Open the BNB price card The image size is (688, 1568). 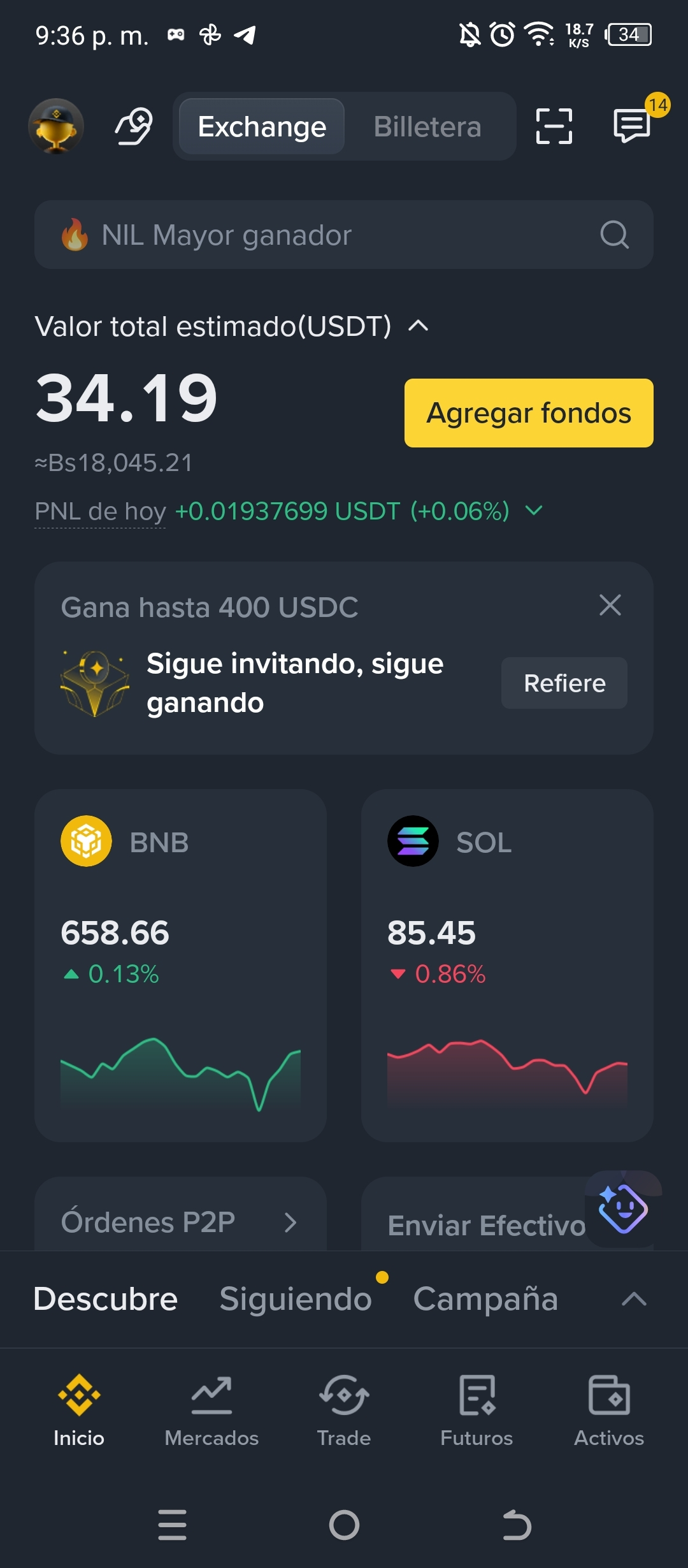[x=181, y=965]
